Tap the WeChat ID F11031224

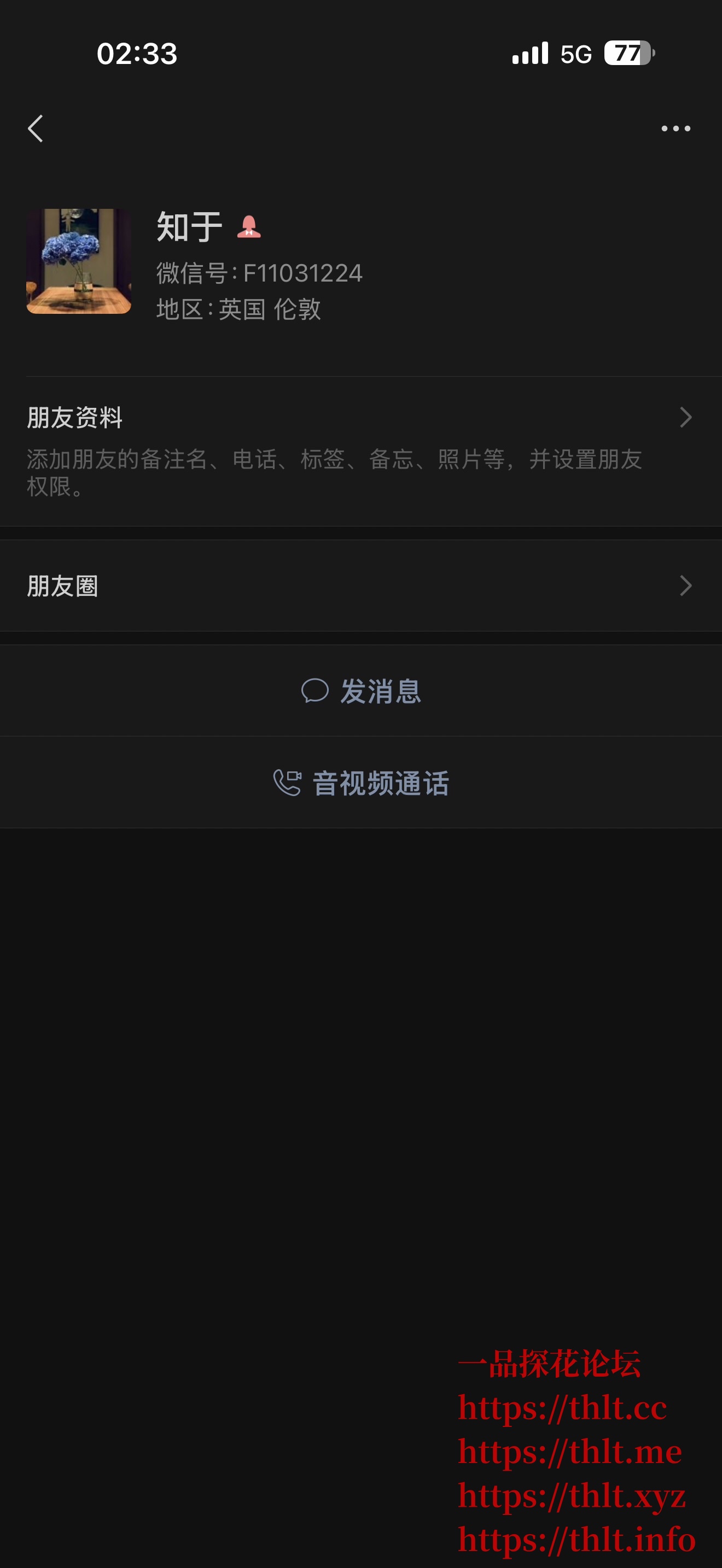click(259, 274)
